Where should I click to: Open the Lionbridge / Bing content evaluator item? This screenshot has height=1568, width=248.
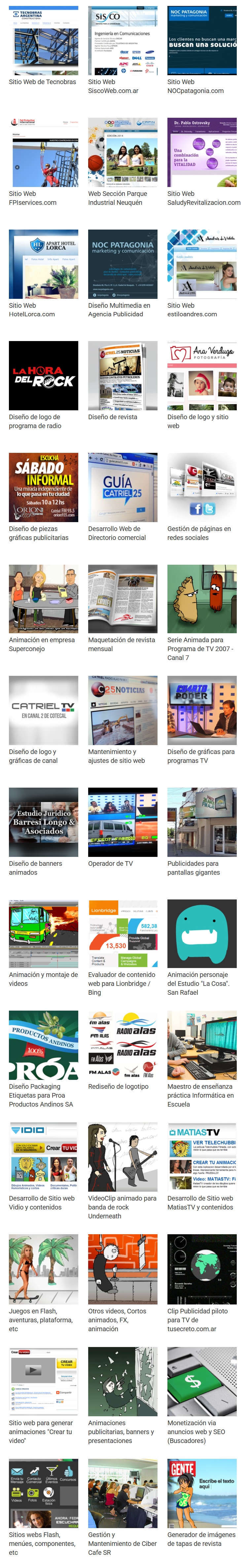click(x=123, y=934)
